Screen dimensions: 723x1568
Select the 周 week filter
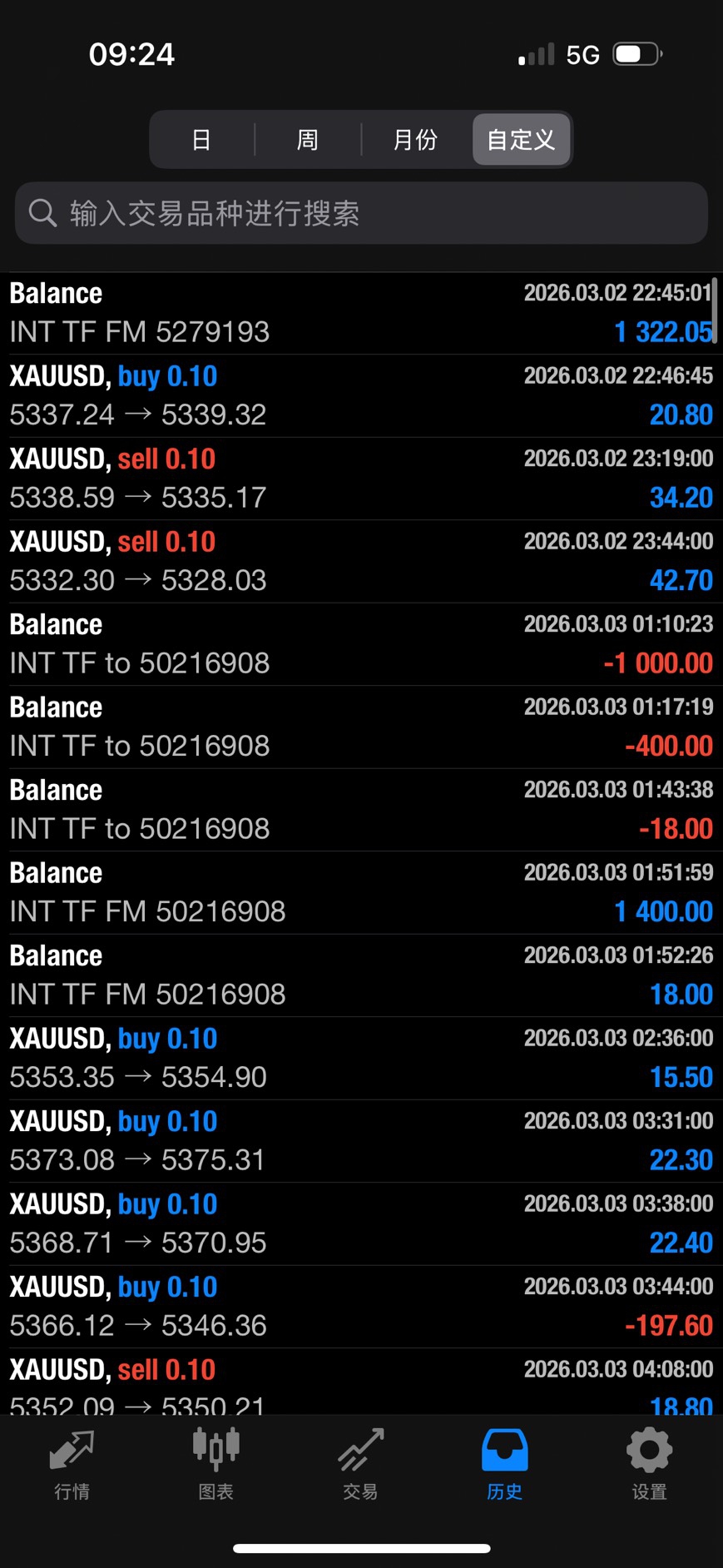click(308, 140)
